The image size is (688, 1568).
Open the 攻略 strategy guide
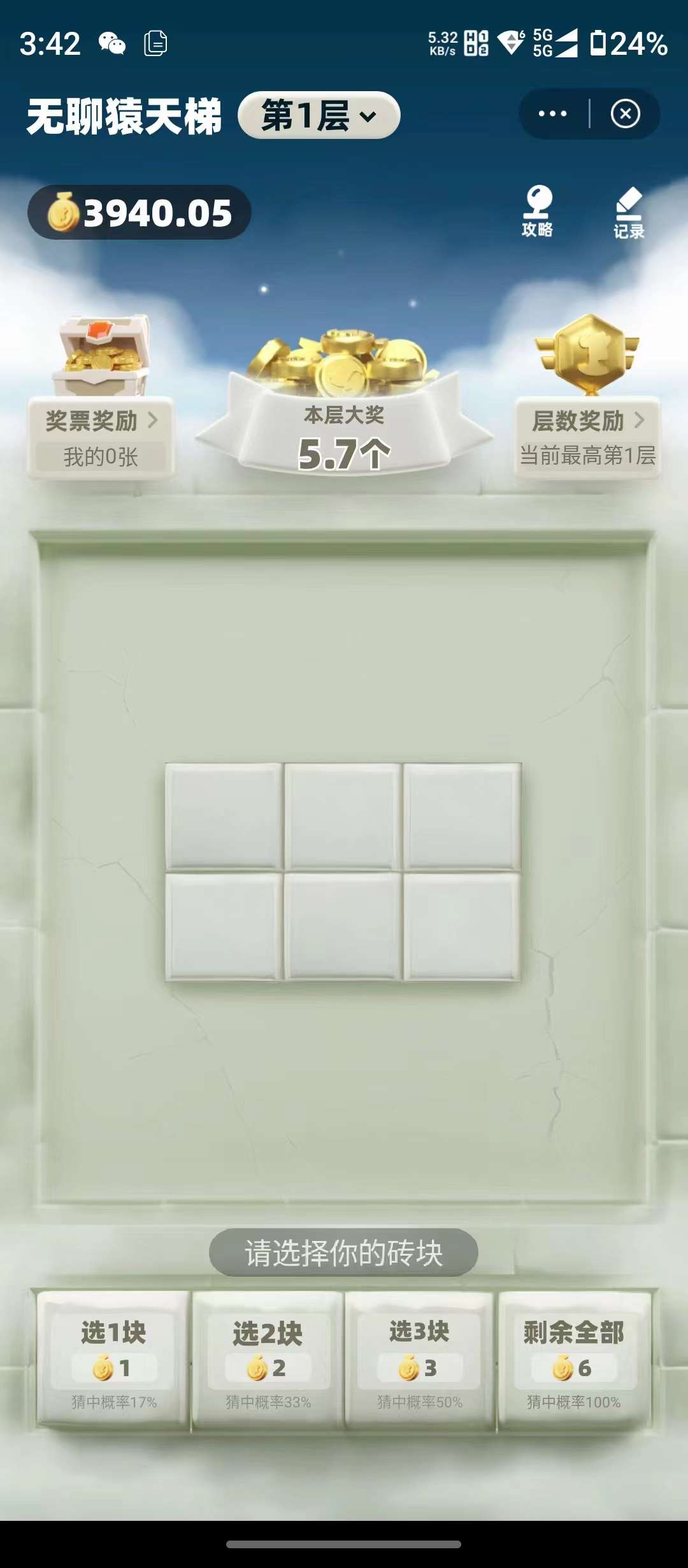pyautogui.click(x=537, y=212)
